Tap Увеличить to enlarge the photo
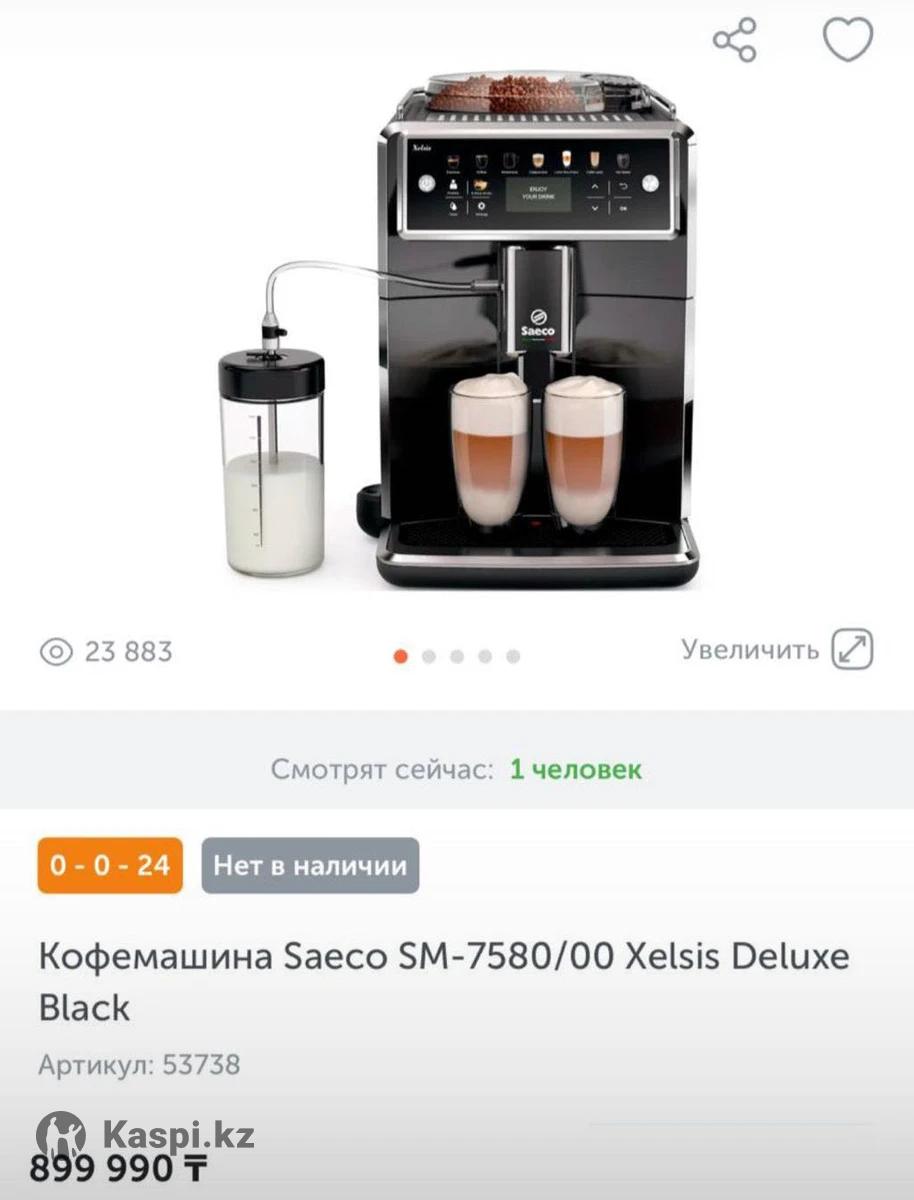The width and height of the screenshot is (914, 1200). pyautogui.click(x=777, y=650)
